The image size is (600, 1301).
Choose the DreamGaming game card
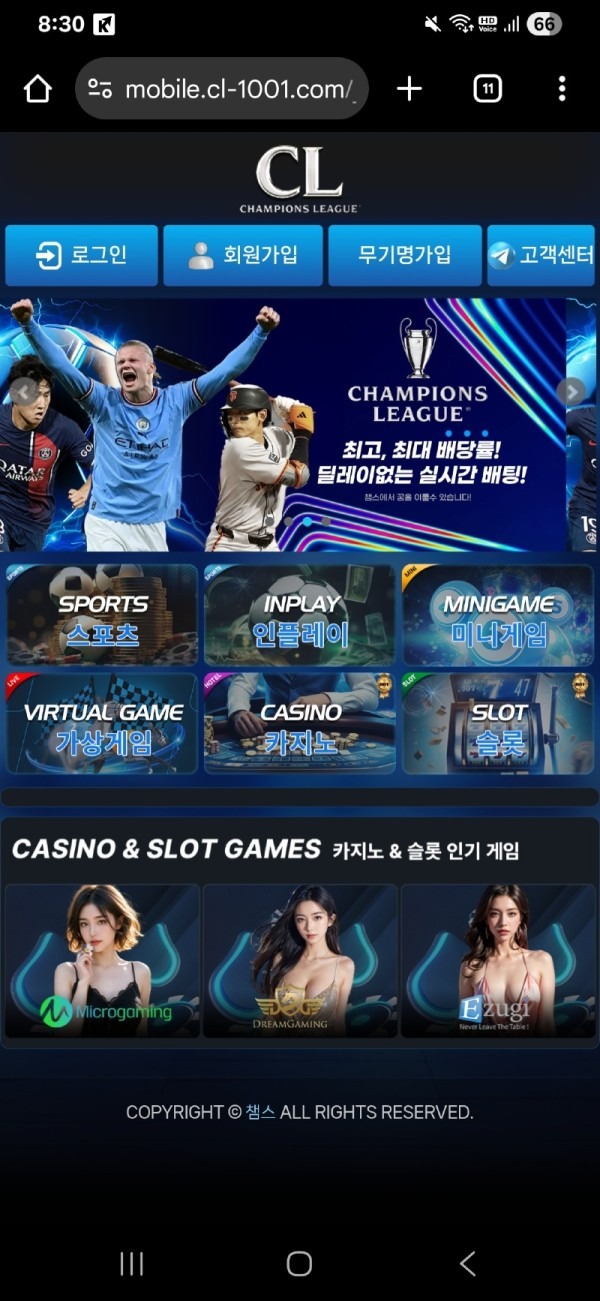pos(300,961)
